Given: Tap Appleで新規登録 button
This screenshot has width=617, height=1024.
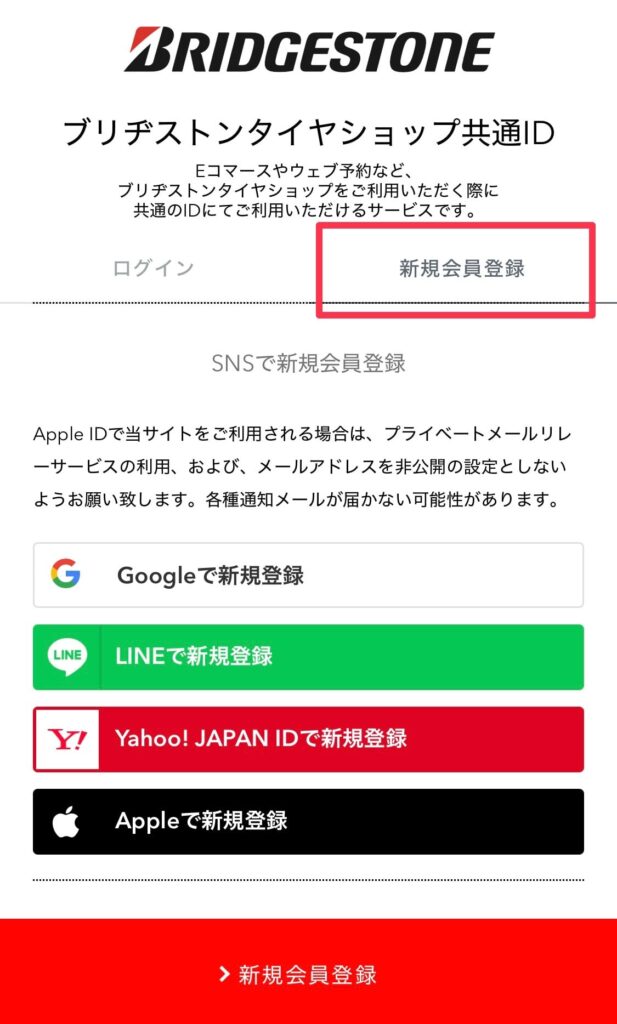Looking at the screenshot, I should tap(308, 821).
